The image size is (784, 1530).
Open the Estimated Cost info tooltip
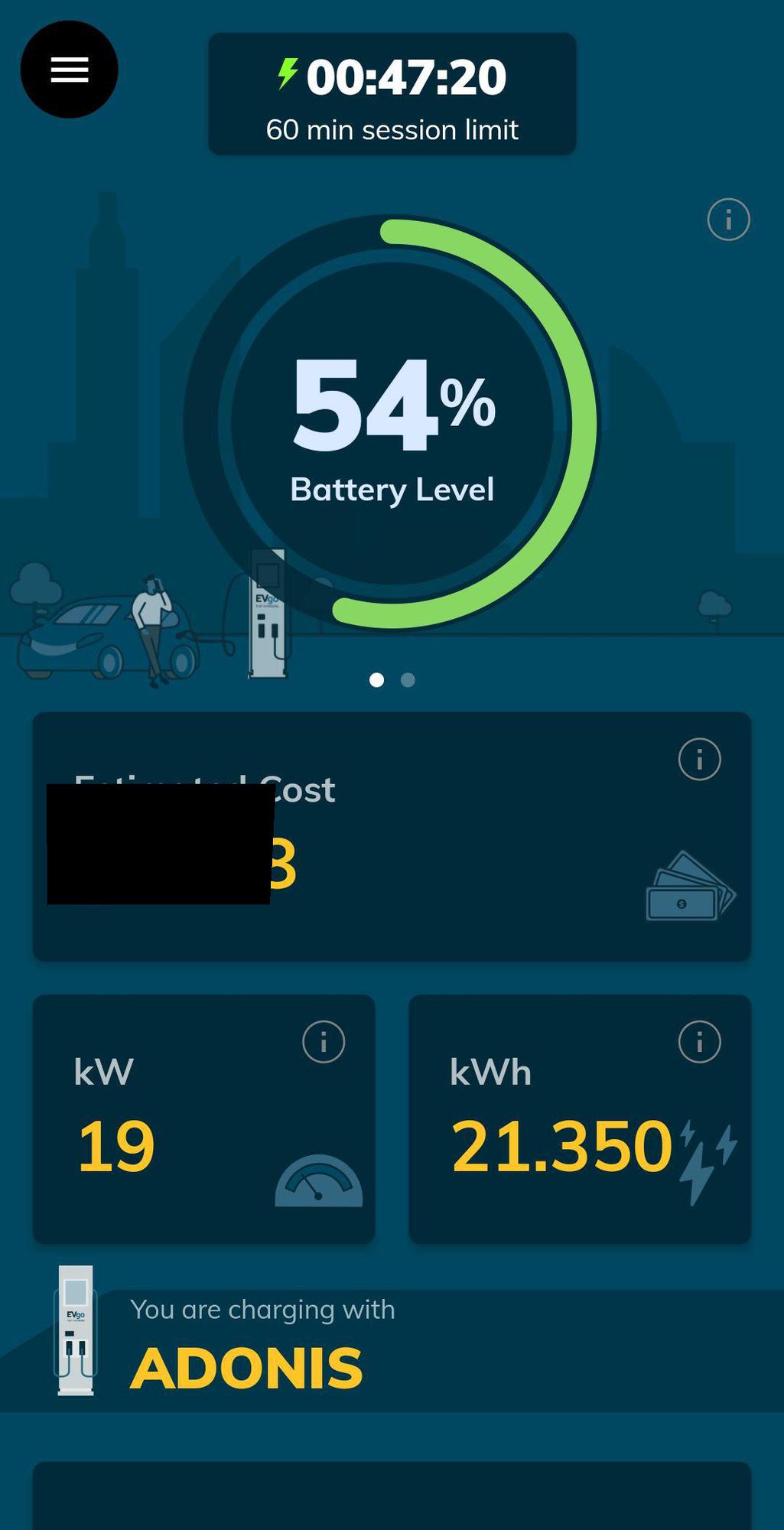[x=700, y=760]
